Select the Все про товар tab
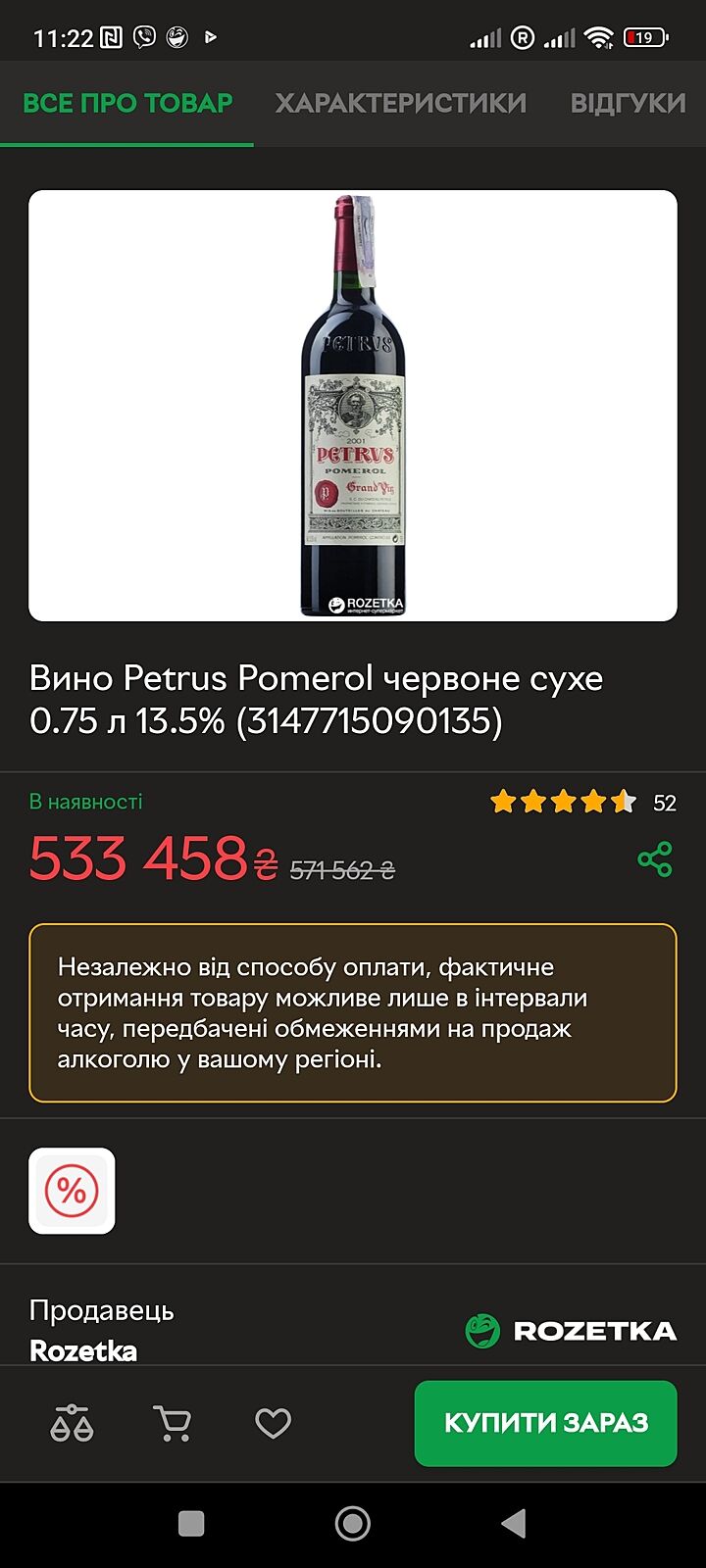706x1568 pixels. (127, 103)
